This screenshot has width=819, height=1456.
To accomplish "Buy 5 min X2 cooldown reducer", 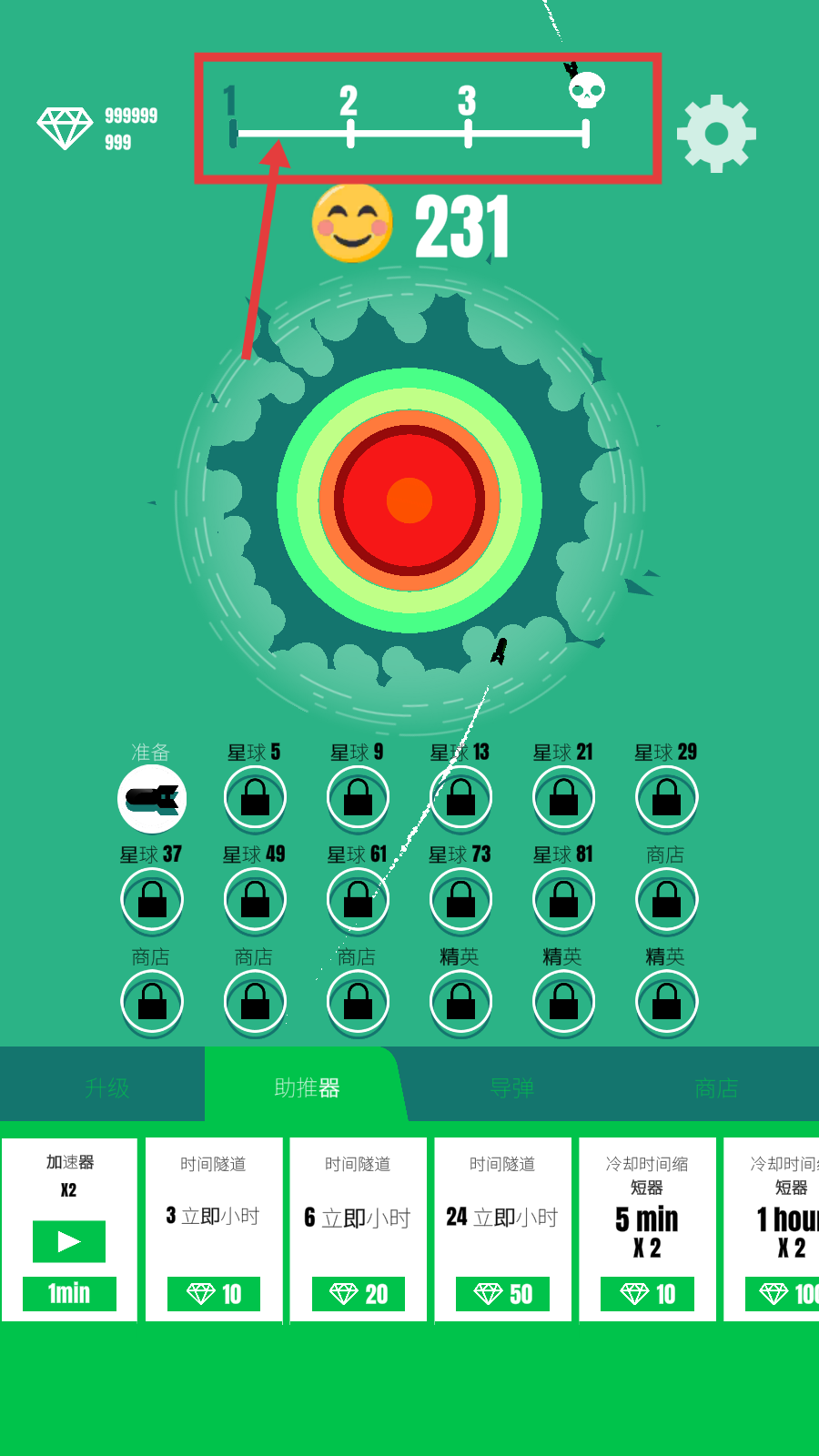I will tap(647, 1293).
